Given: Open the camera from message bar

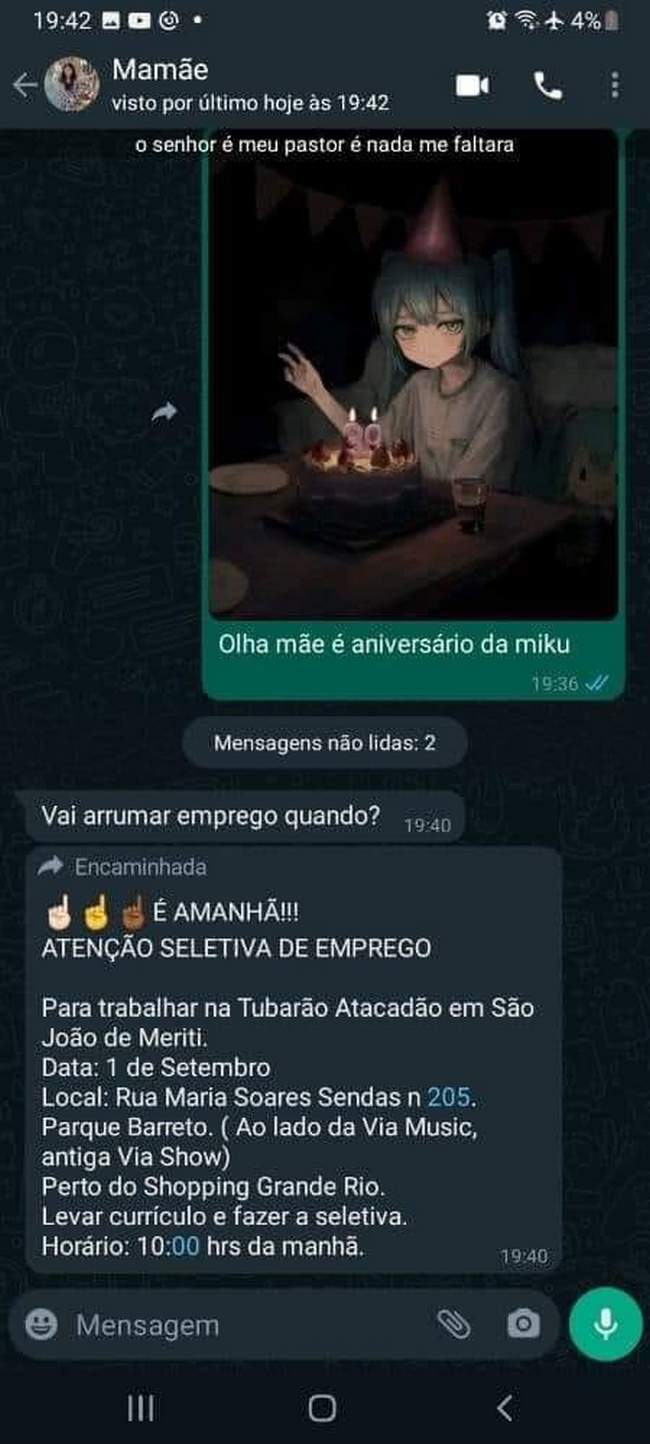Looking at the screenshot, I should point(522,1325).
